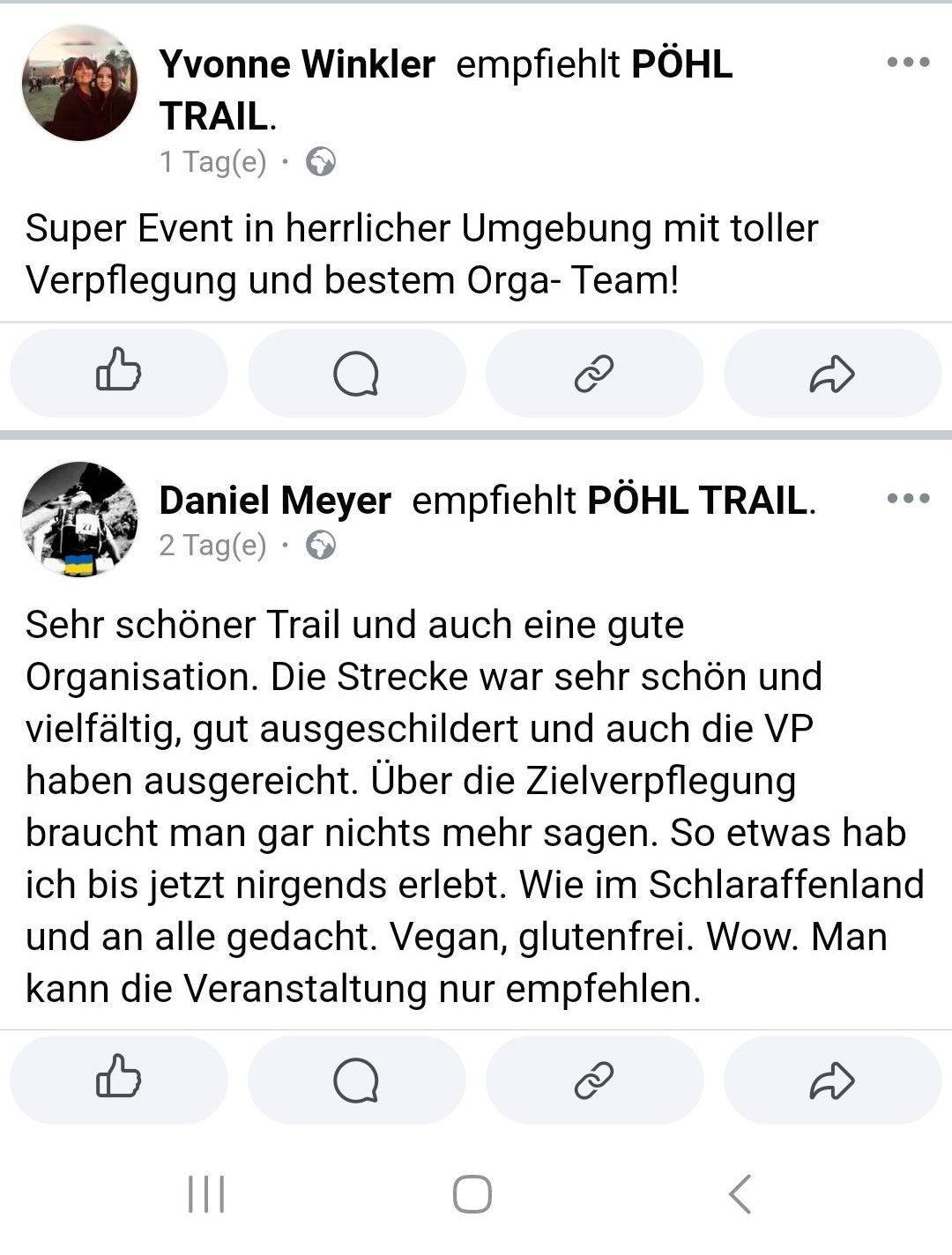Share Yvonne Winkler's recommendation
The width and height of the screenshot is (952, 1255).
pos(832,373)
